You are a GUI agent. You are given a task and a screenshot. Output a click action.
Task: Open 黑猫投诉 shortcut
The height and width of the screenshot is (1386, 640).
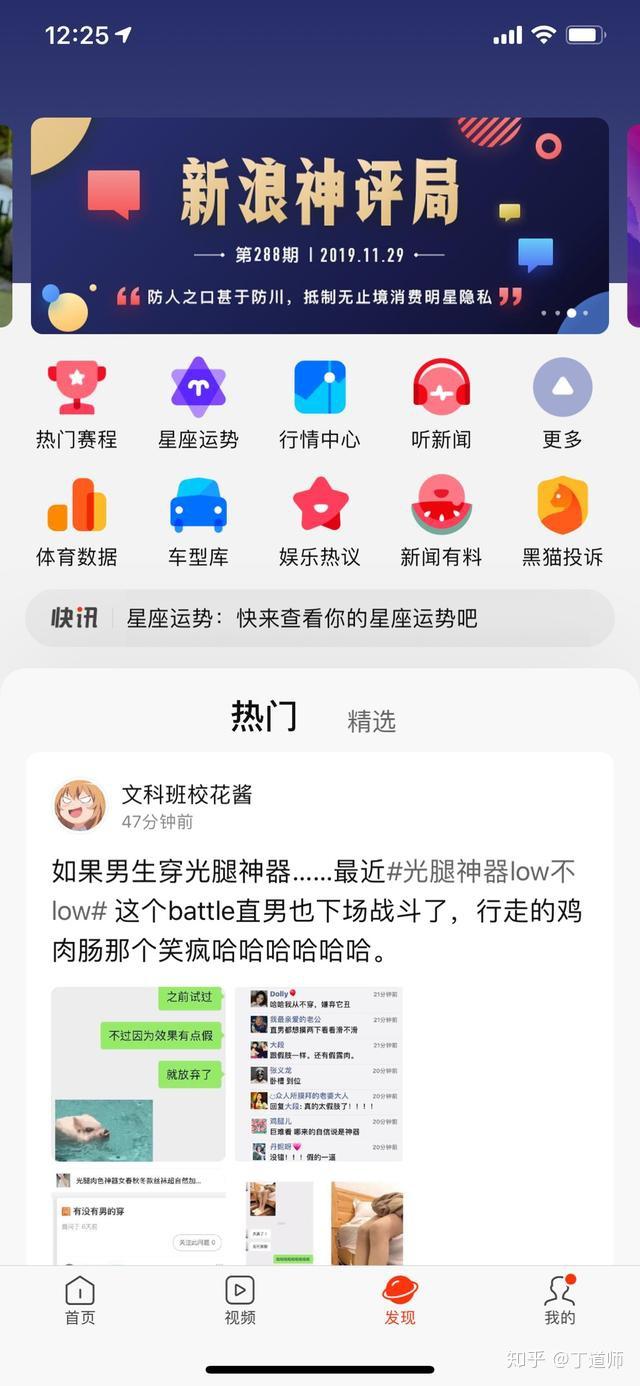click(x=562, y=522)
